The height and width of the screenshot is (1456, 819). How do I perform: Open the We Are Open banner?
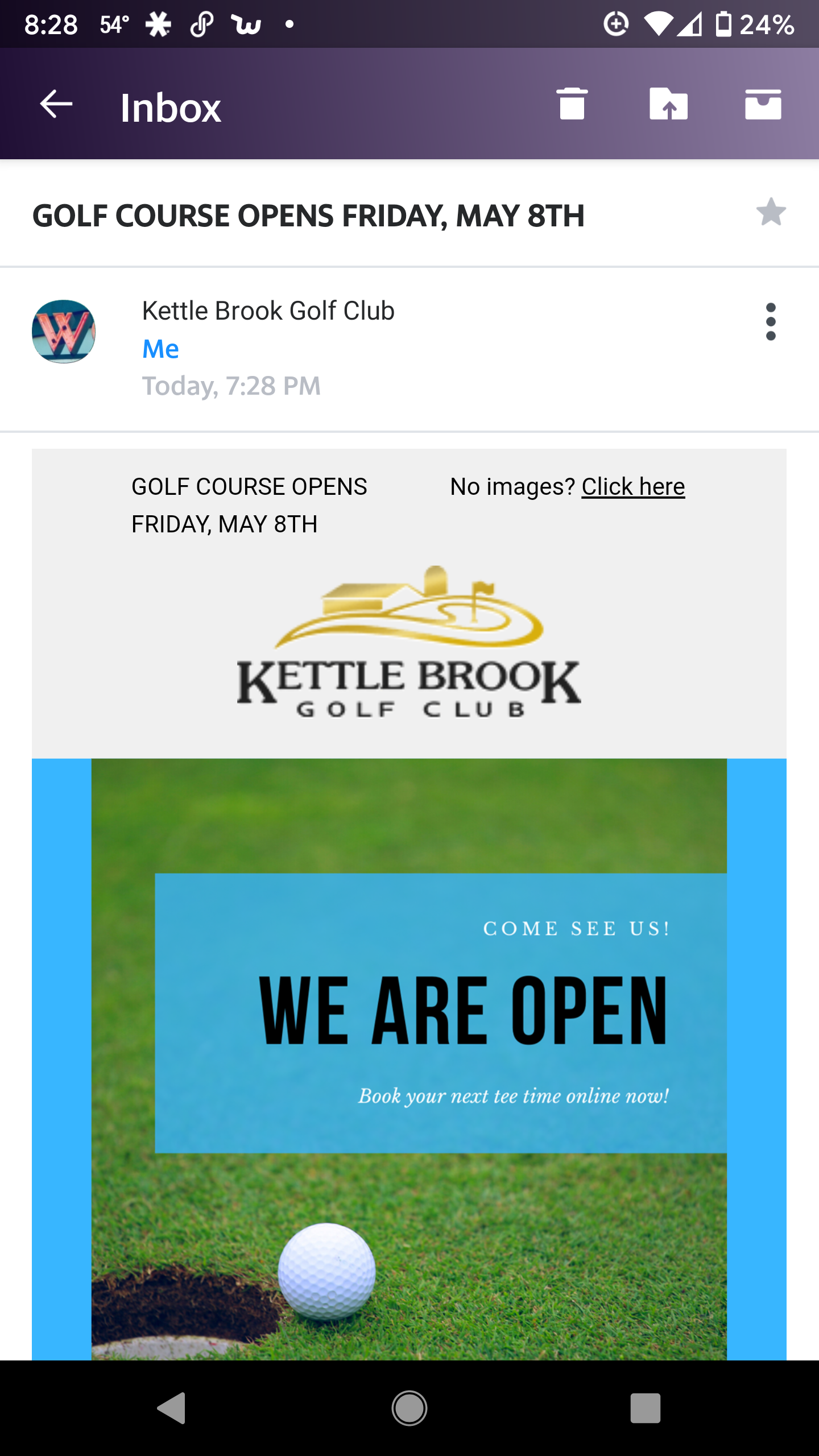(440, 1012)
